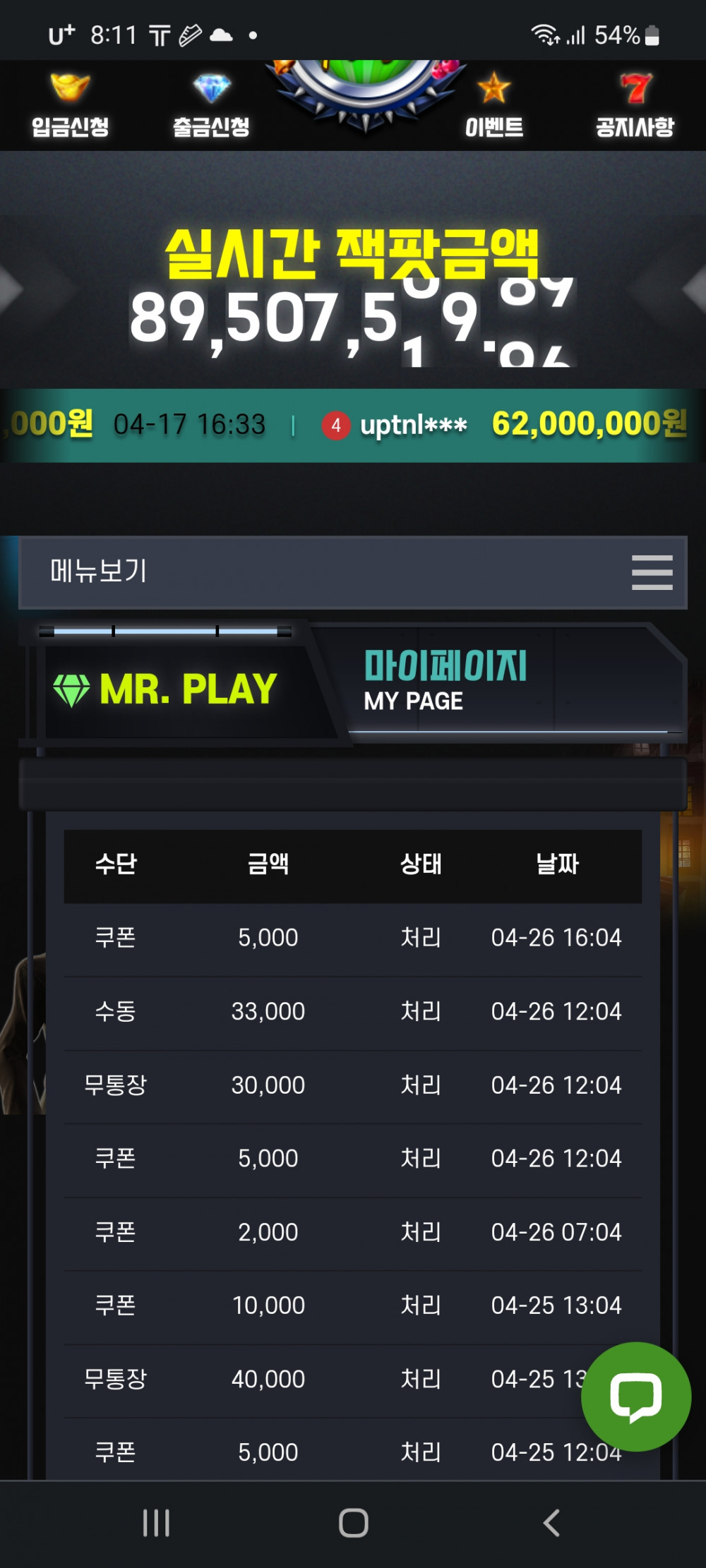
Task: Show the previous banner slide
Action: [x=11, y=289]
